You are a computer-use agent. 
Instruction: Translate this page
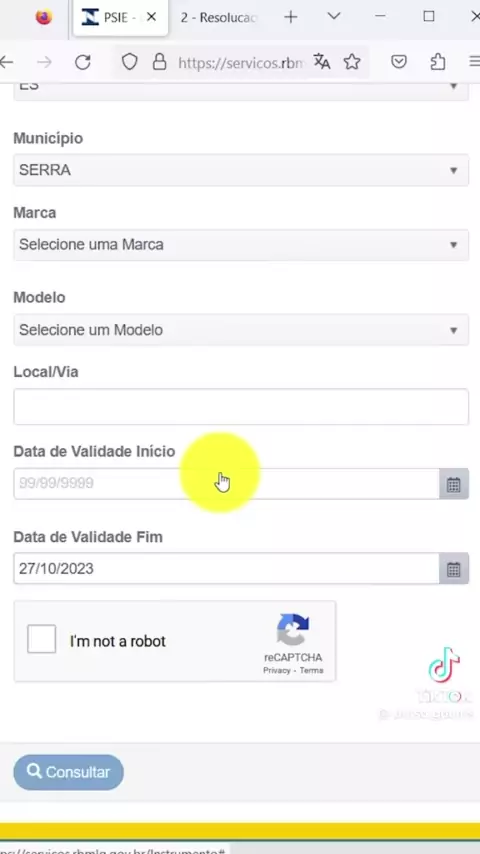point(322,63)
